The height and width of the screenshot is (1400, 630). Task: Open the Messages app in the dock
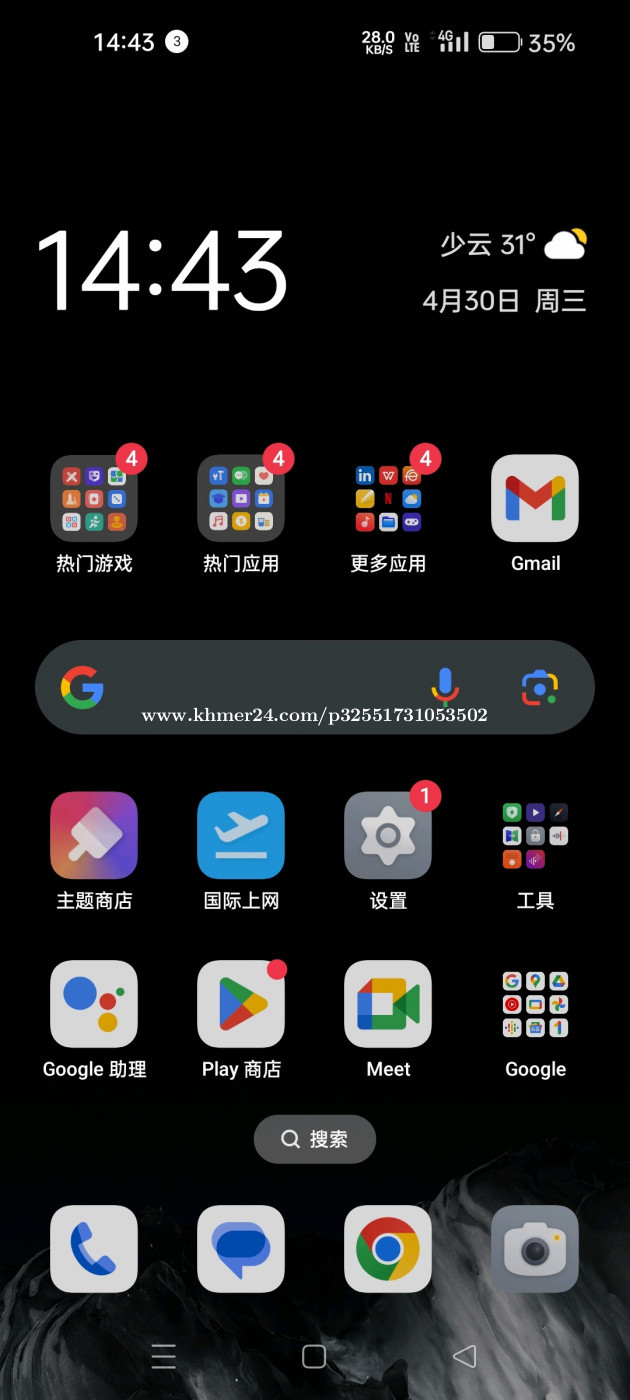[x=241, y=1249]
